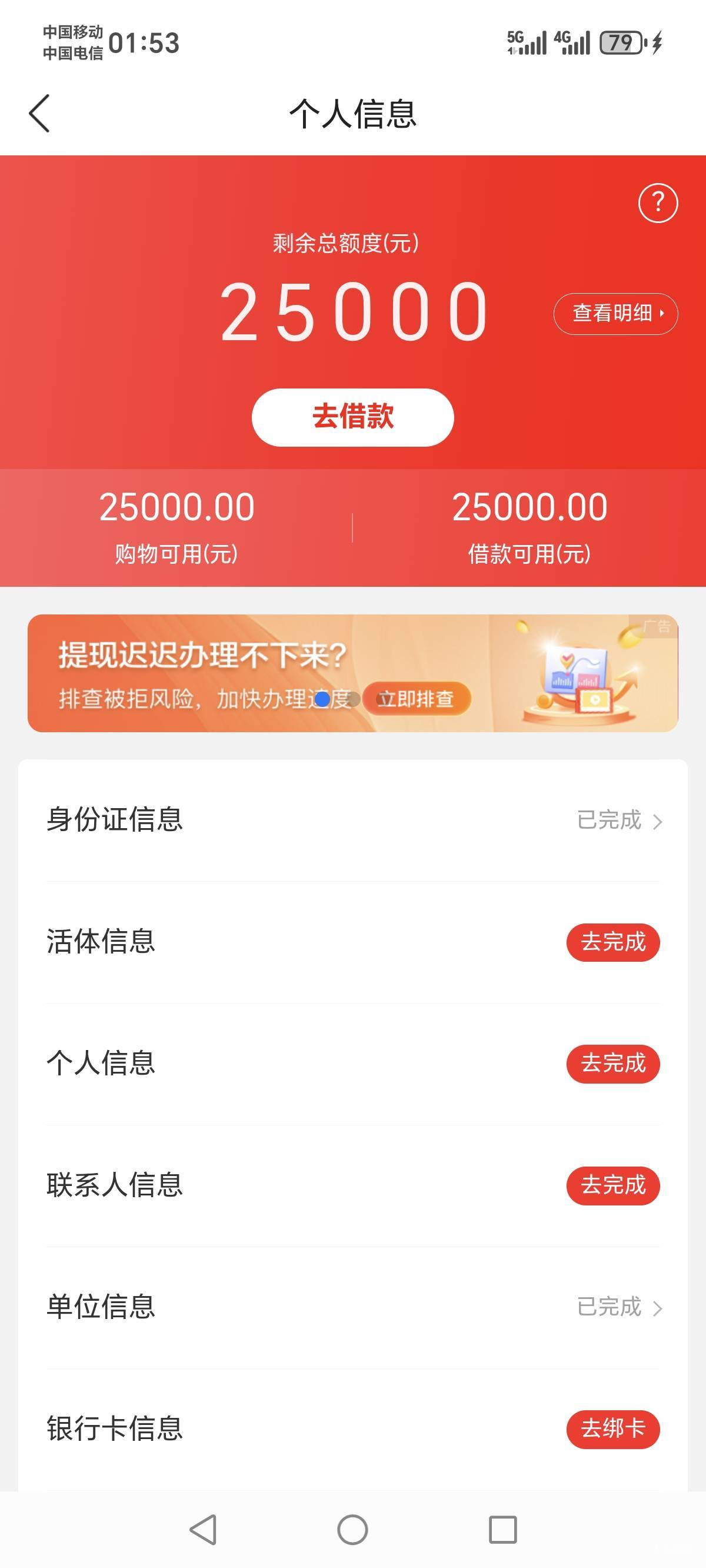
Task: Tap 去完成 for 个人信息
Action: 613,1064
